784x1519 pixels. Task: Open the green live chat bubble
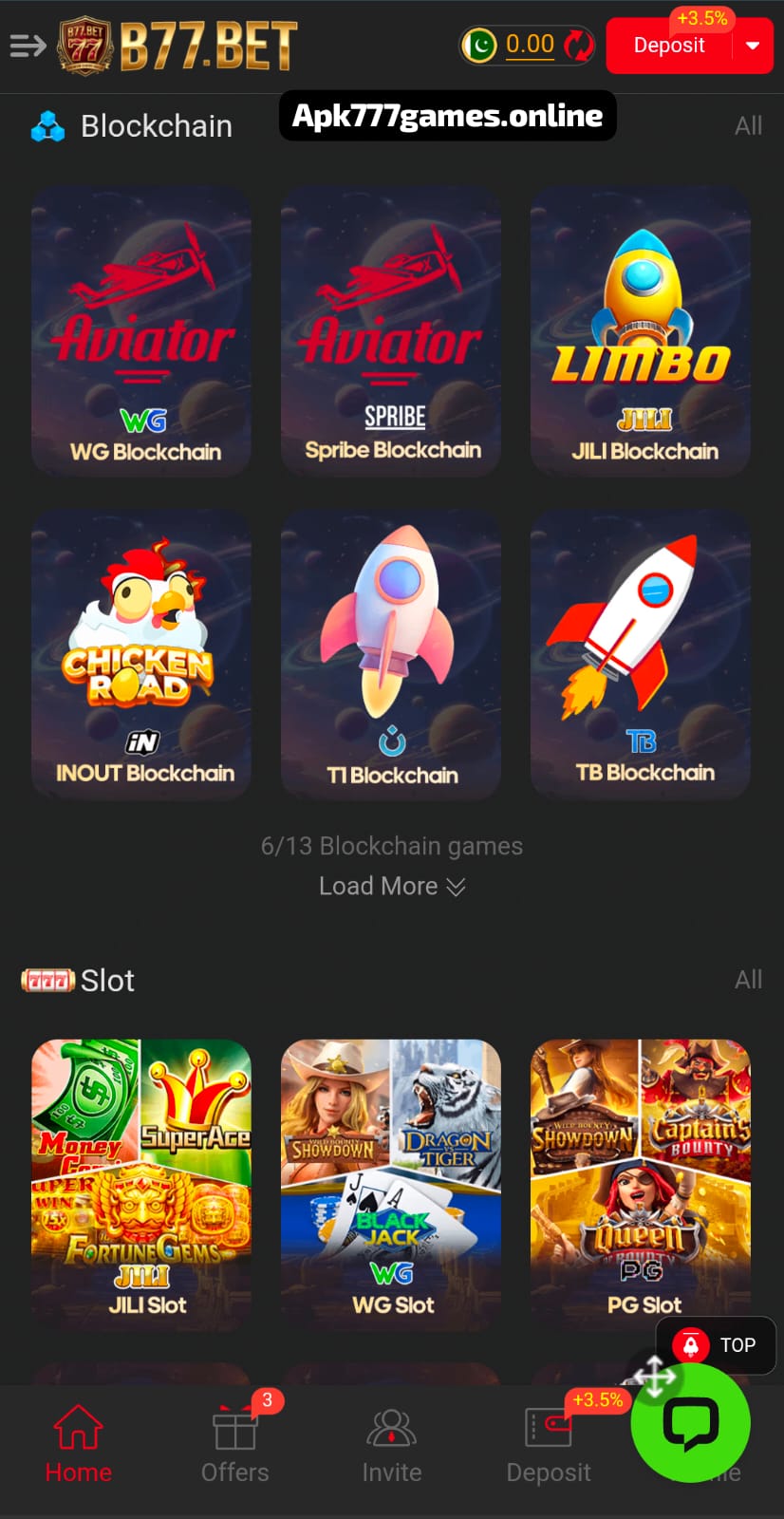pyautogui.click(x=691, y=1423)
